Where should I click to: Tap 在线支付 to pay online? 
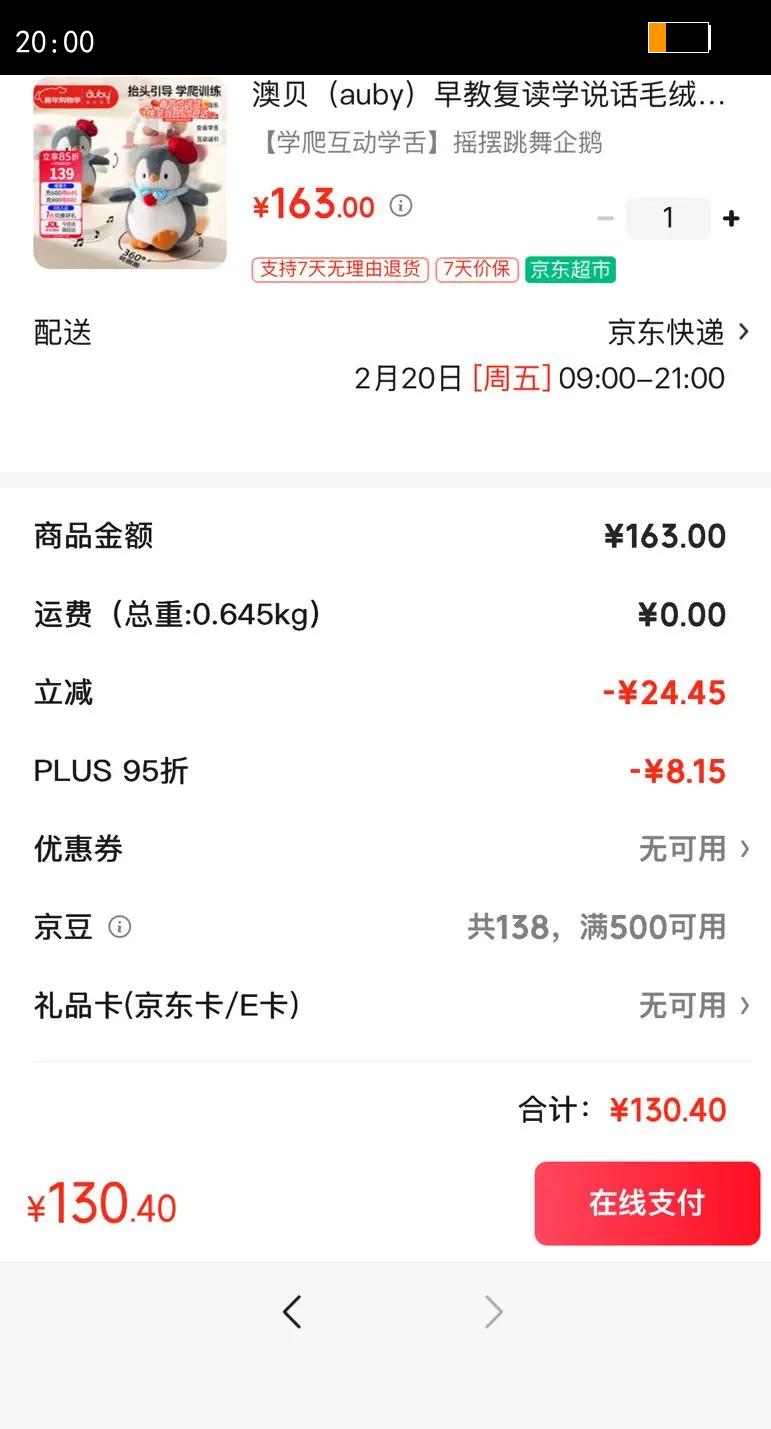(x=647, y=1203)
